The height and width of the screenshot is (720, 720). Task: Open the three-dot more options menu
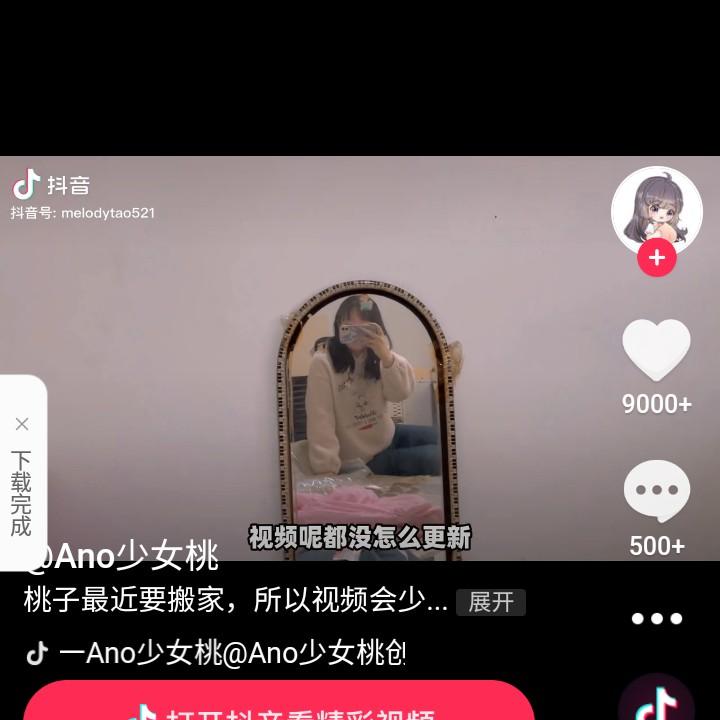[x=656, y=618]
